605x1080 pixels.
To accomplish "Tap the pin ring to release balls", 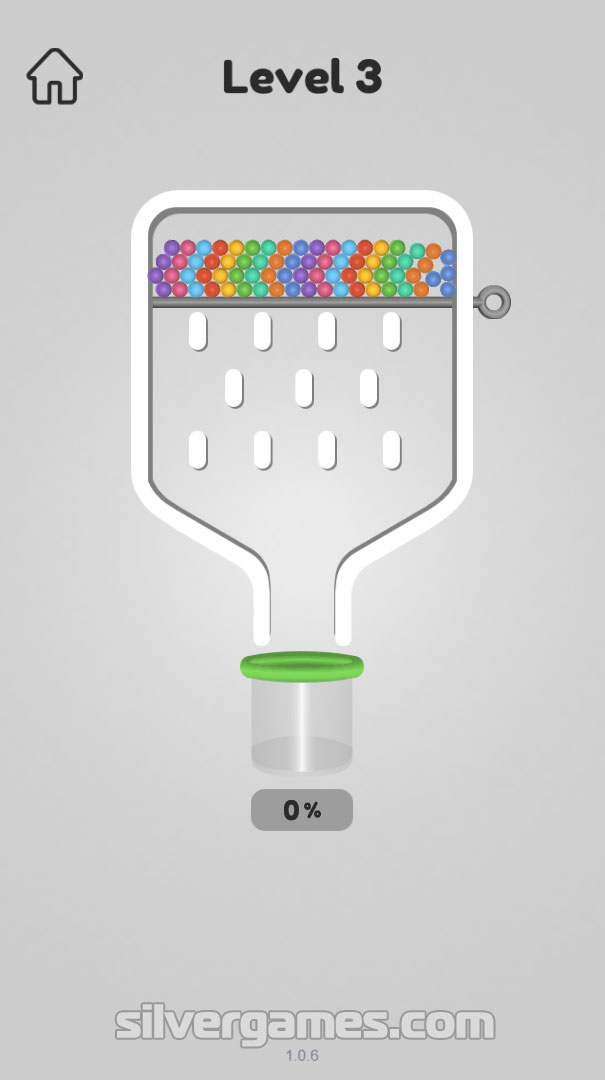I will 494,301.
